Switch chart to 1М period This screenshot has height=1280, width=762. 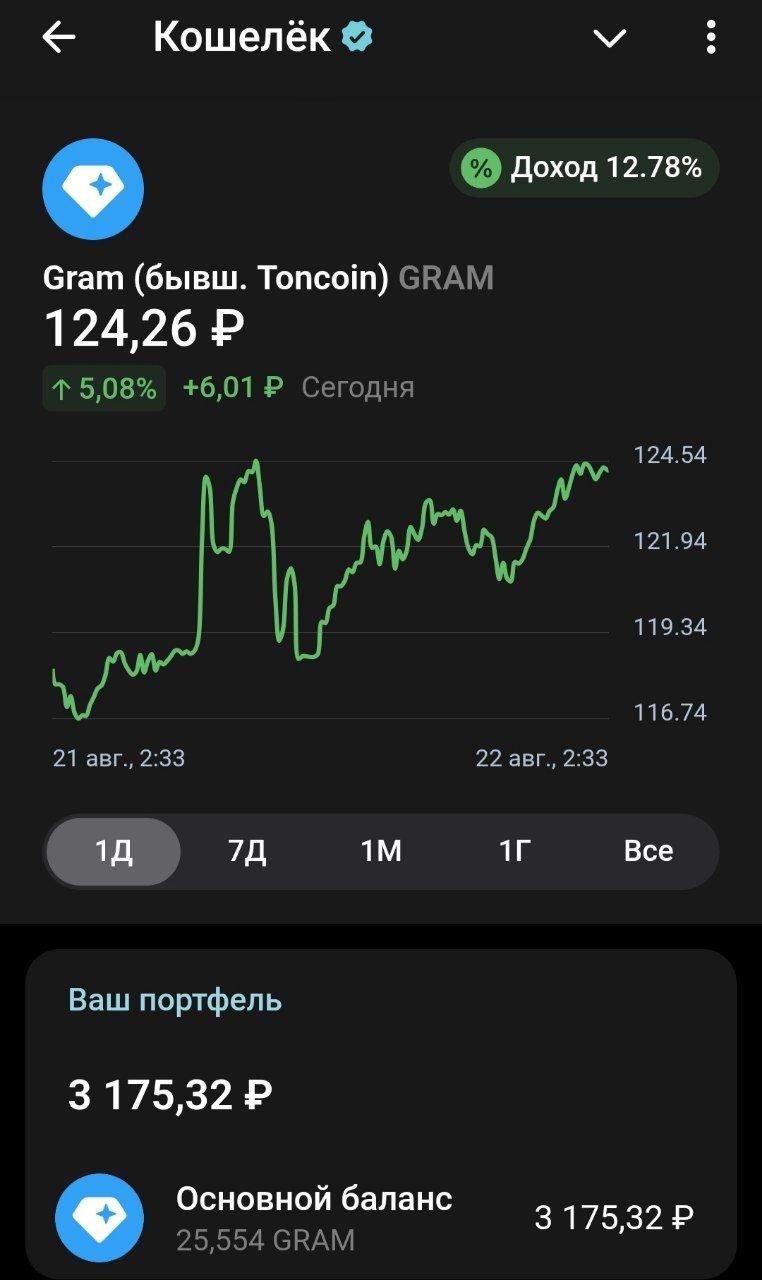pos(381,852)
